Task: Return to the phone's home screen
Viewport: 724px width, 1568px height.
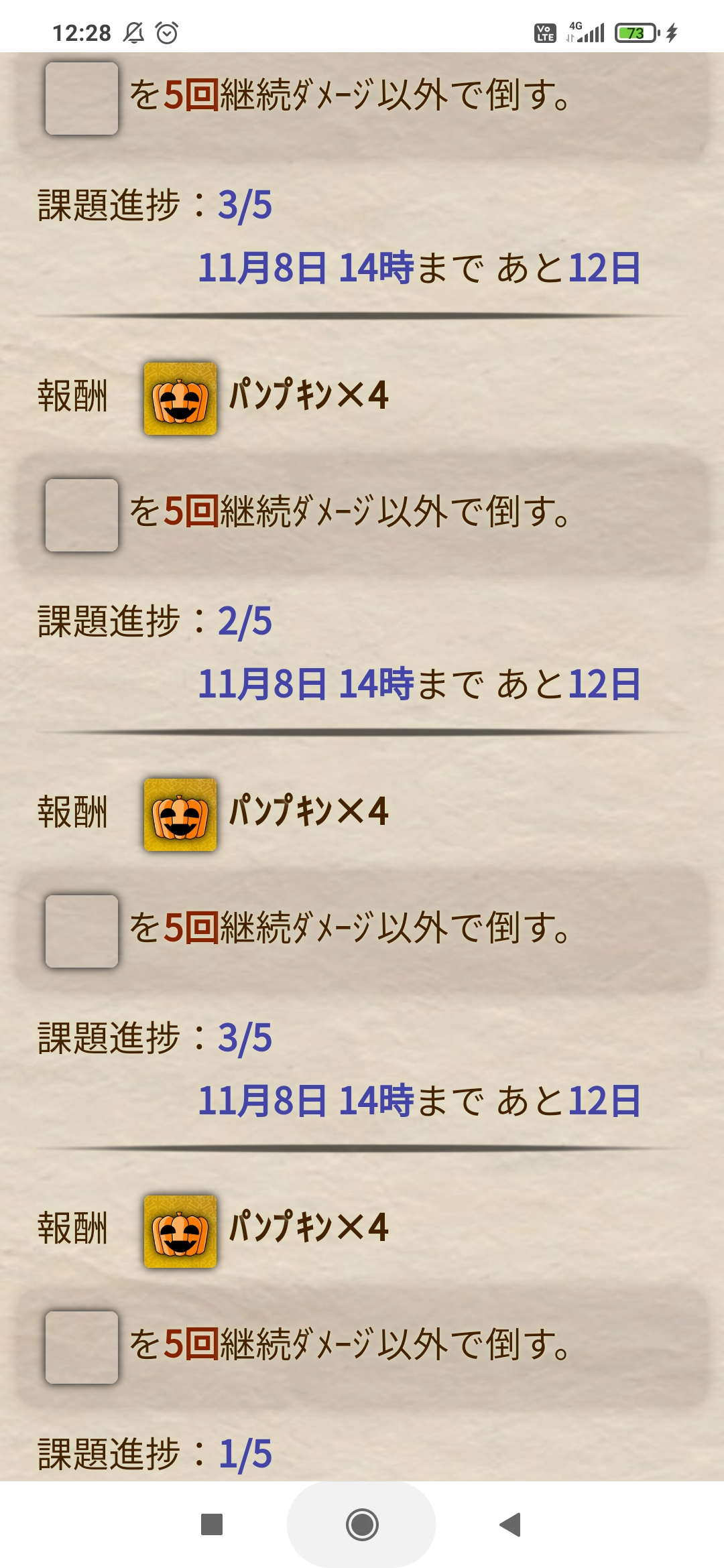Action: [x=362, y=1524]
